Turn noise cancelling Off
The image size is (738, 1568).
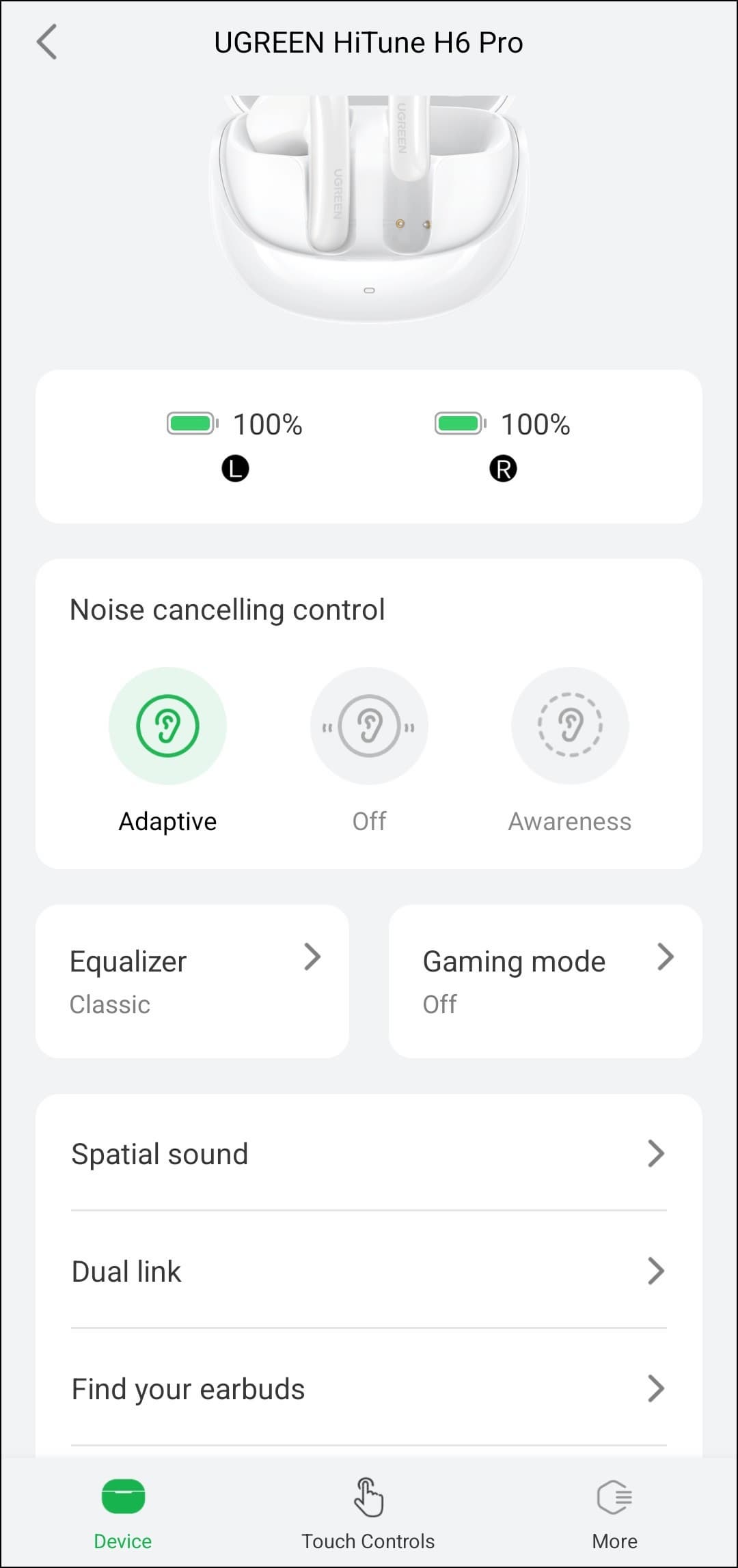click(369, 726)
